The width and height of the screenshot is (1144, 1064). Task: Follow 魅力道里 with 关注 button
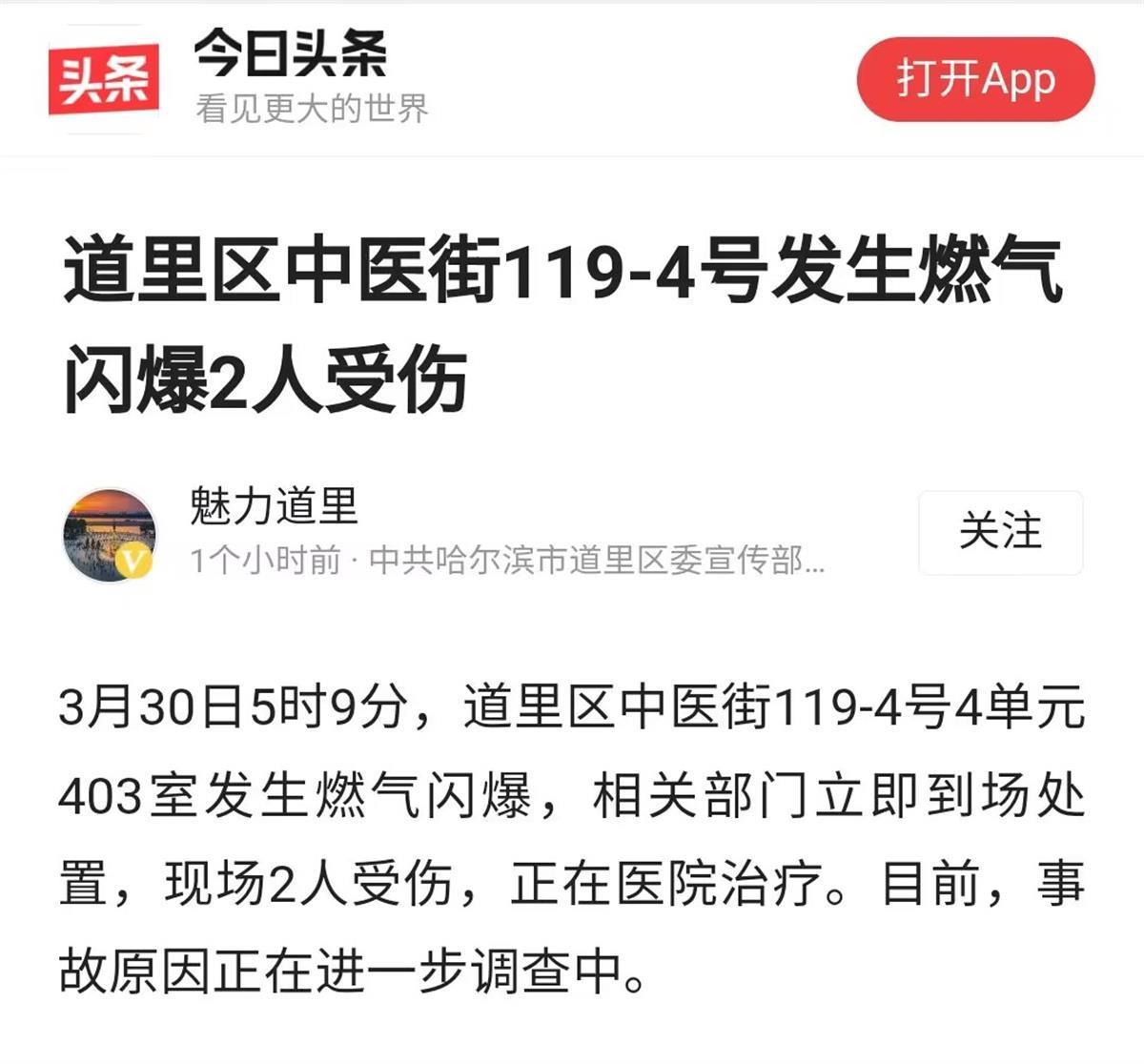[1000, 532]
